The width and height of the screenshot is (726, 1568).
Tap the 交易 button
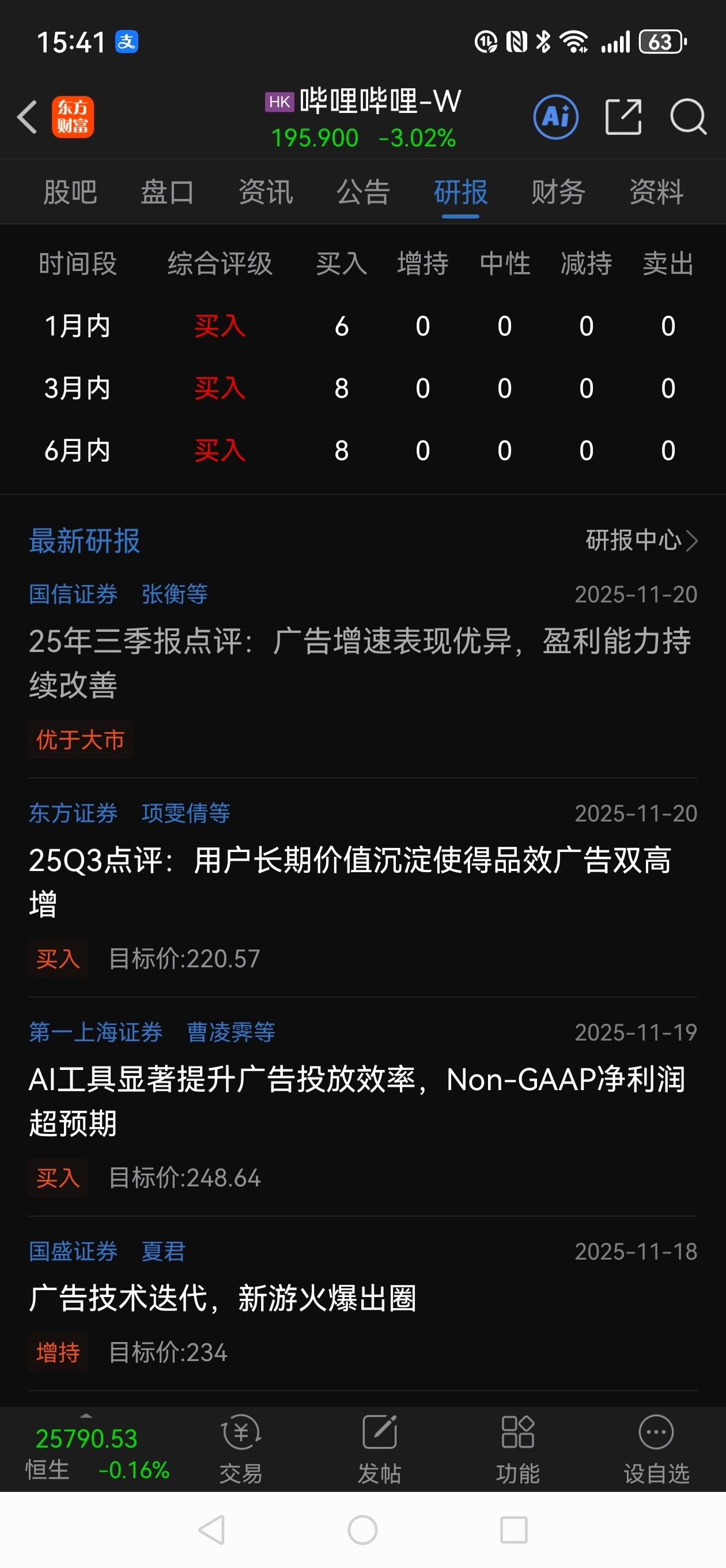click(241, 1449)
